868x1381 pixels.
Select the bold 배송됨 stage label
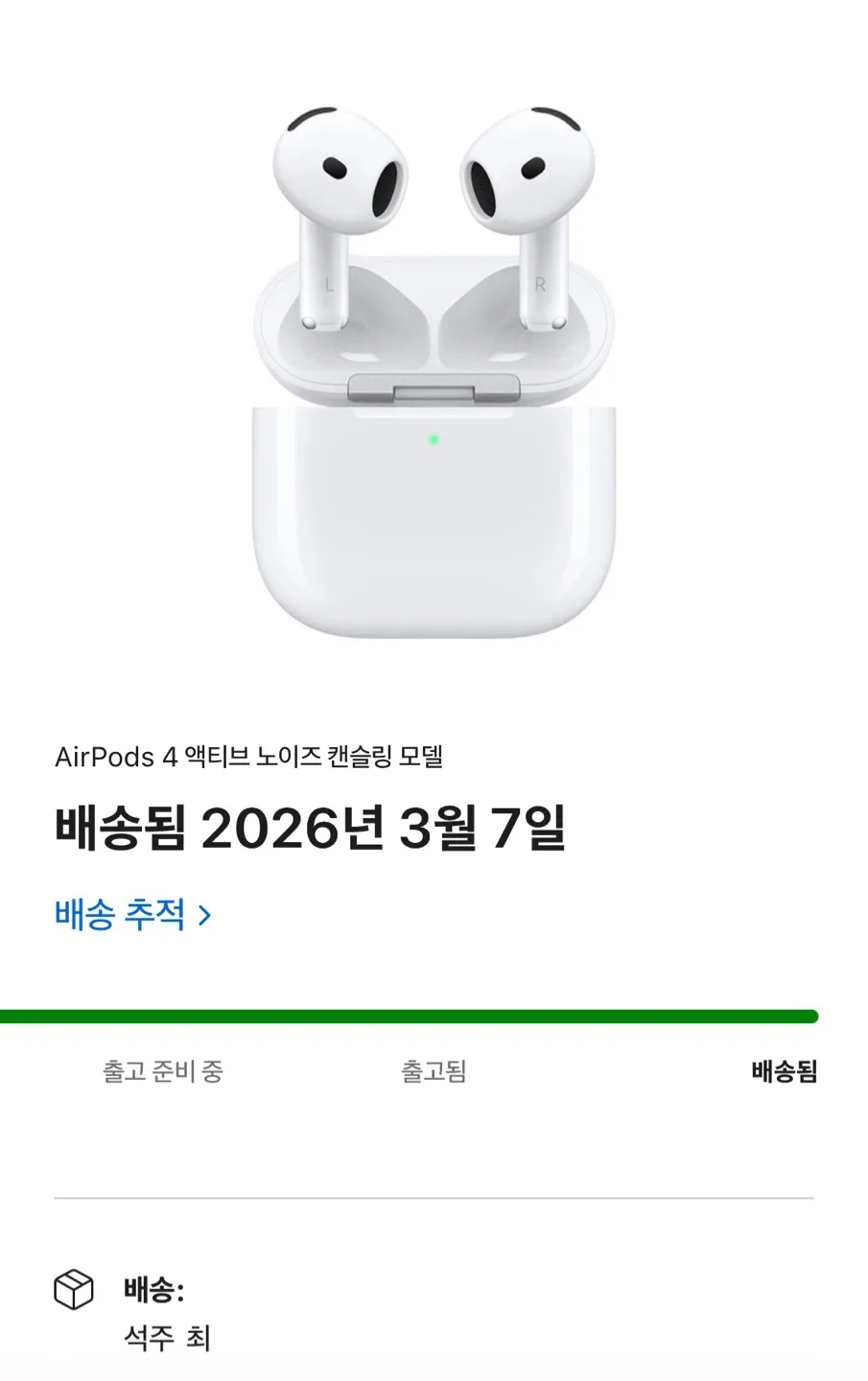(x=783, y=1071)
